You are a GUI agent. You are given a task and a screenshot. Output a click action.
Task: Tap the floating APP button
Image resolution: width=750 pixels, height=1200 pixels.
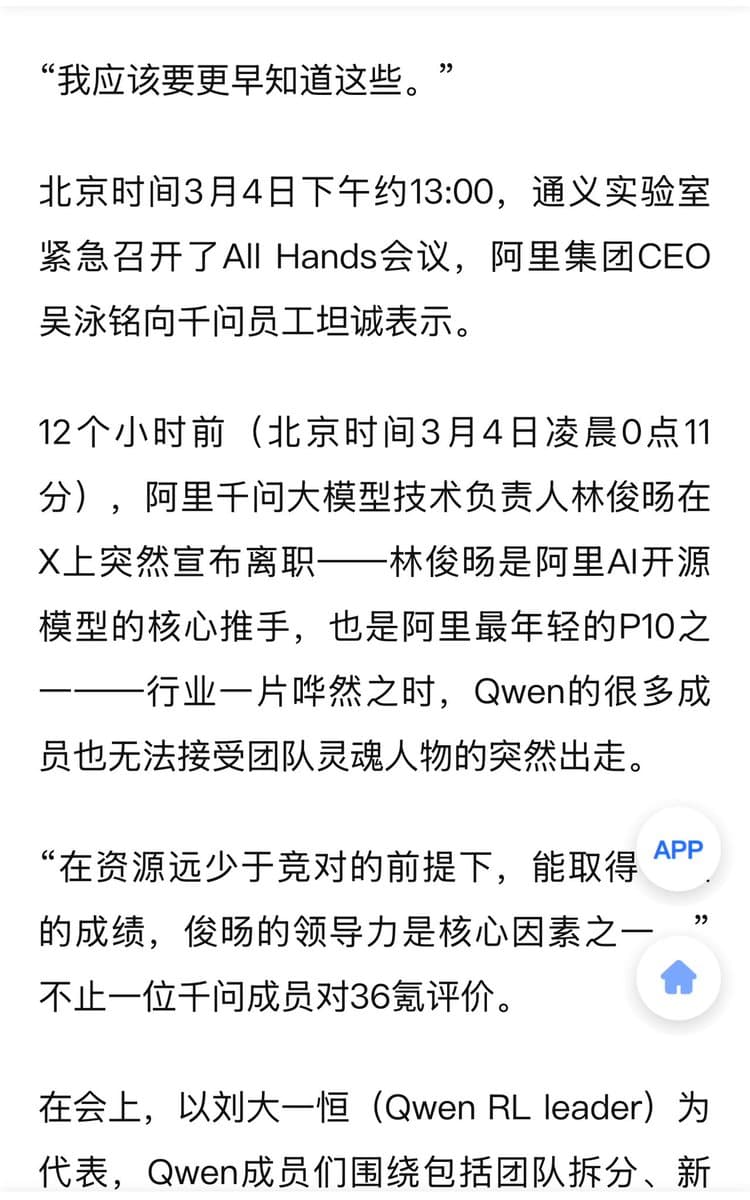(678, 849)
